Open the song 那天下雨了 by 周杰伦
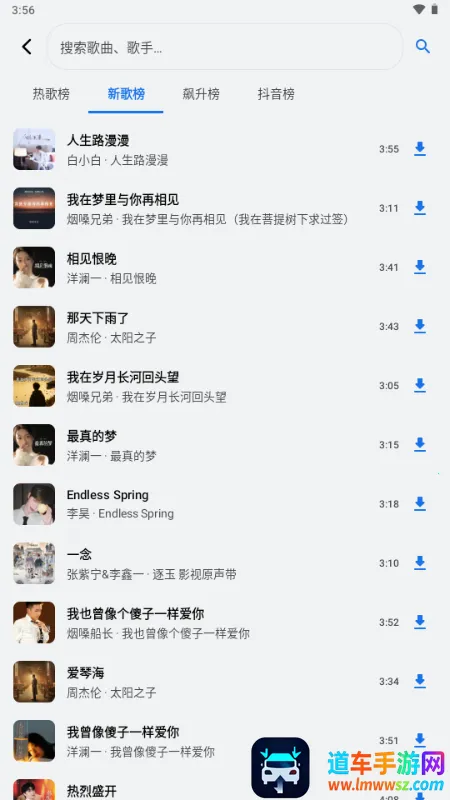 (225, 327)
